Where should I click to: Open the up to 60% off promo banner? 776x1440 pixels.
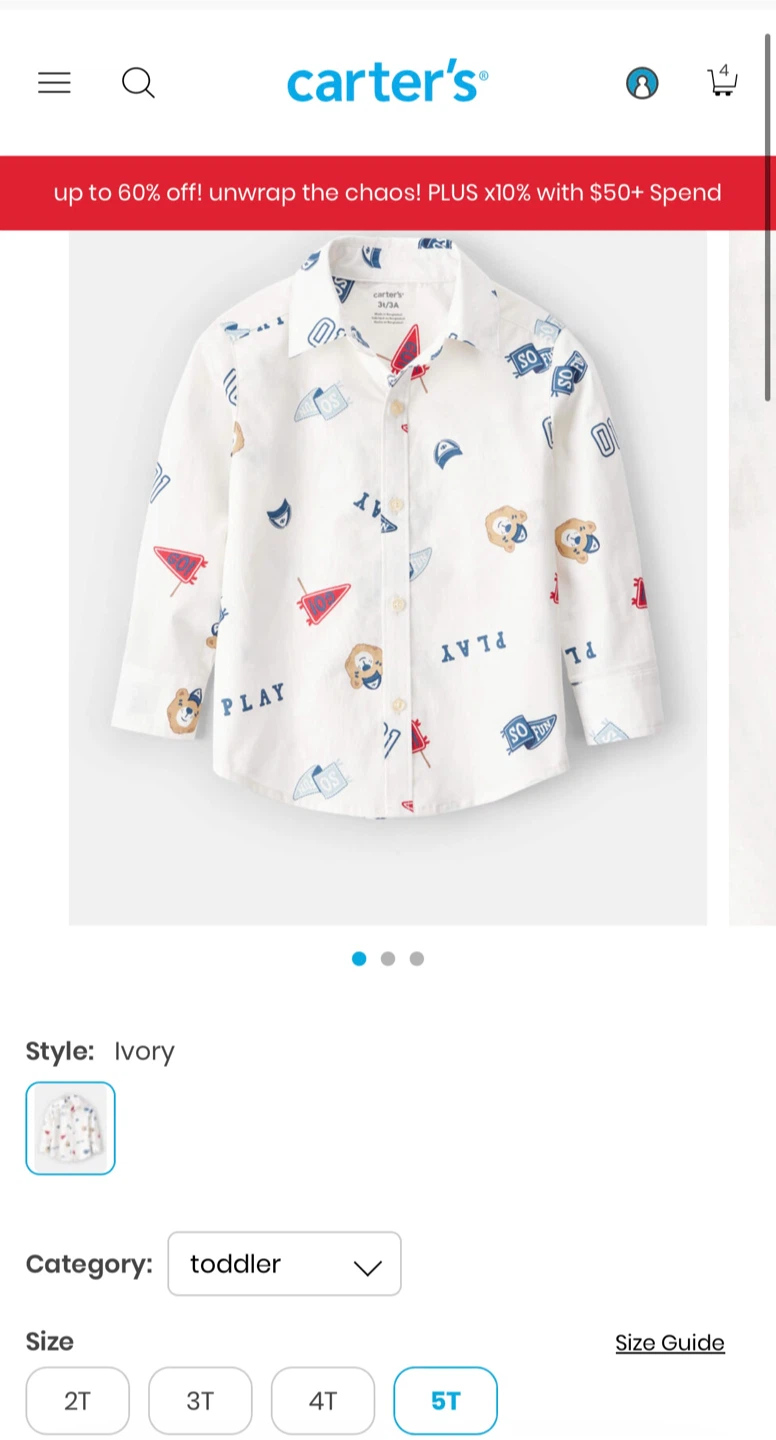(388, 193)
